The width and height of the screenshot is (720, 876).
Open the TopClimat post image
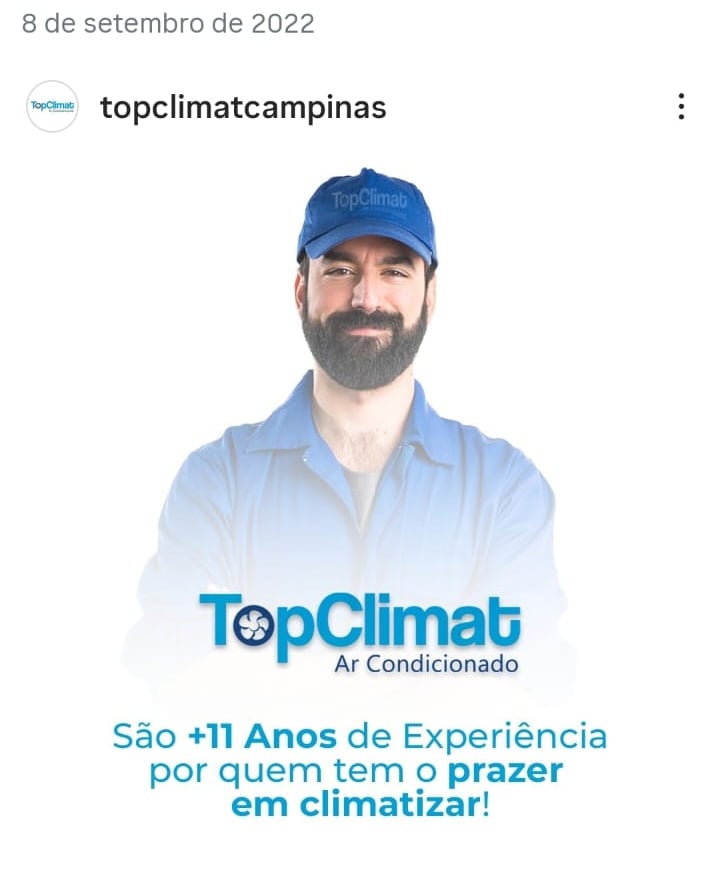tap(360, 500)
